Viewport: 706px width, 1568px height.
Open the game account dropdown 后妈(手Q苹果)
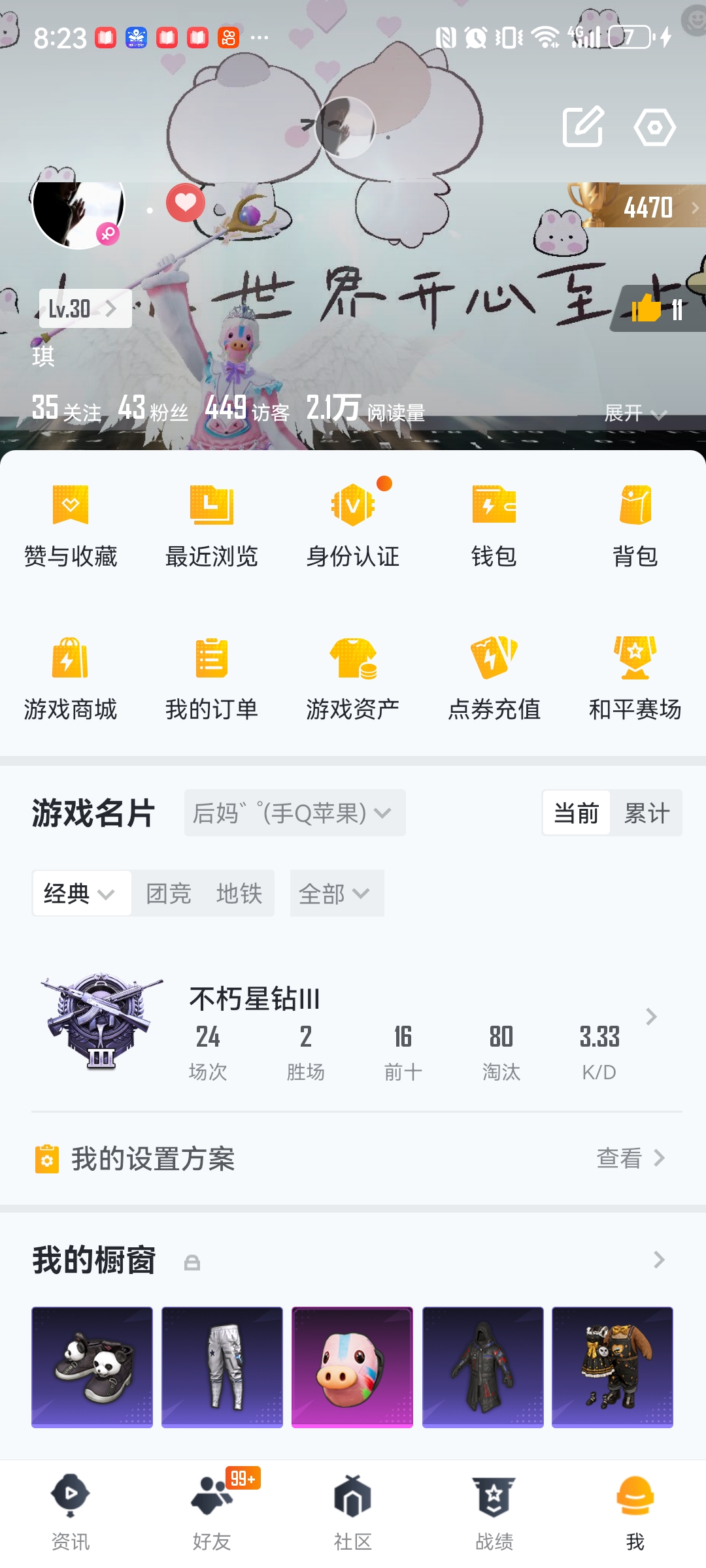(294, 813)
